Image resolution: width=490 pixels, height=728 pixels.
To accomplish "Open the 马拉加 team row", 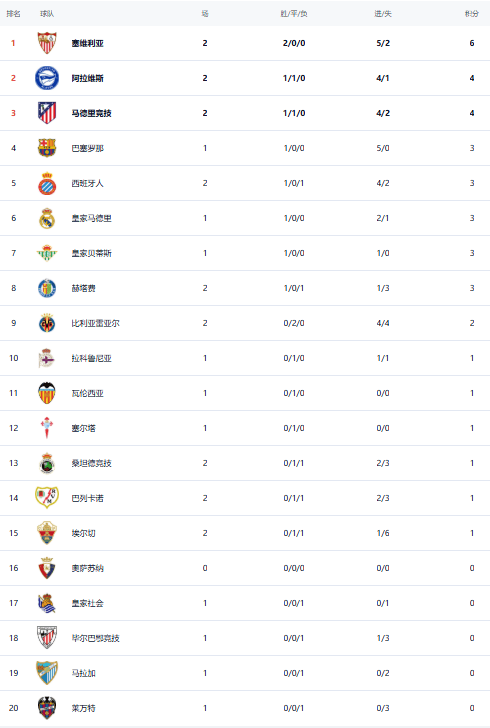I will 245,673.
